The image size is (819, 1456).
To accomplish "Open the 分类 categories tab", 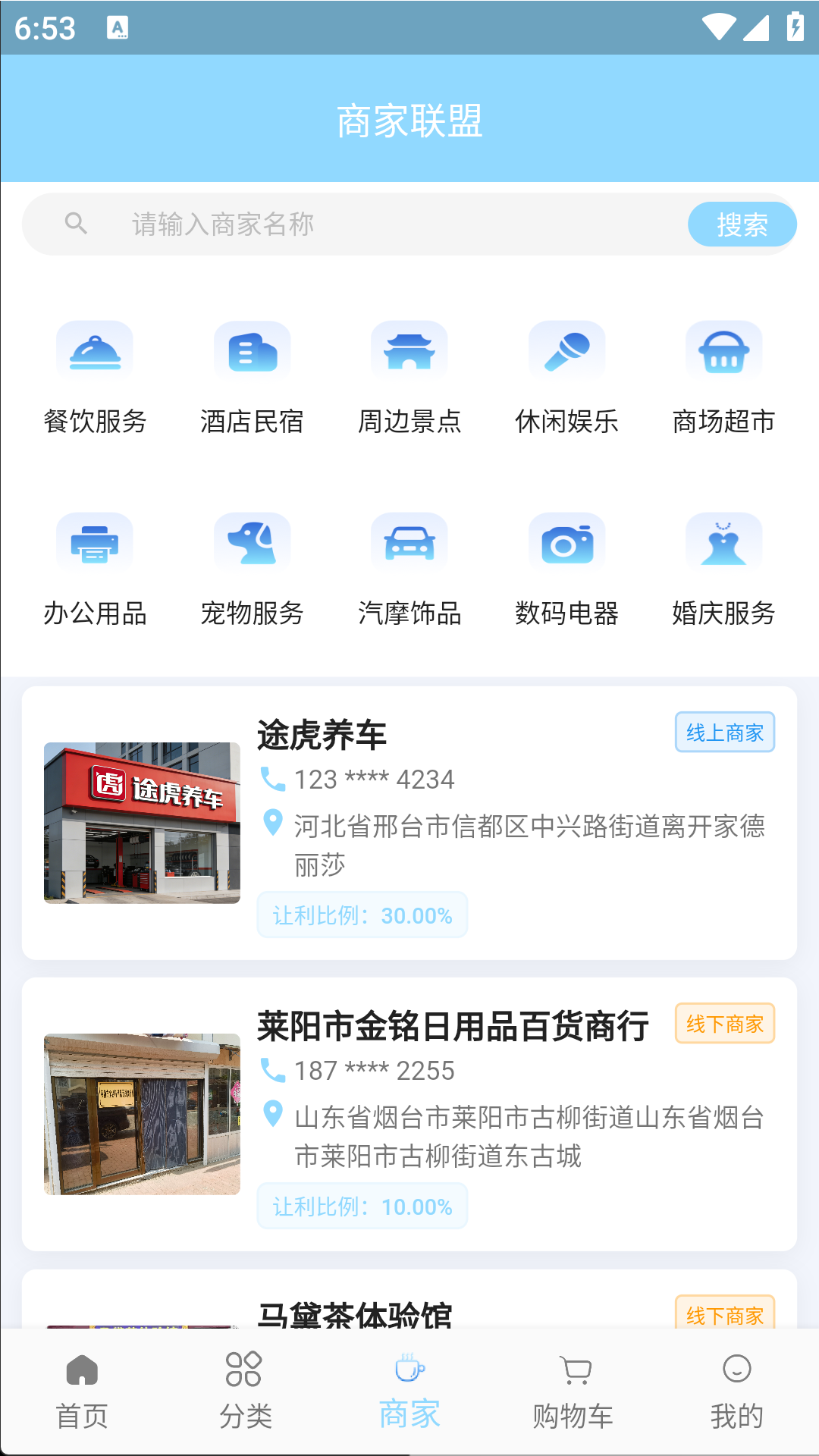I will [x=244, y=1395].
